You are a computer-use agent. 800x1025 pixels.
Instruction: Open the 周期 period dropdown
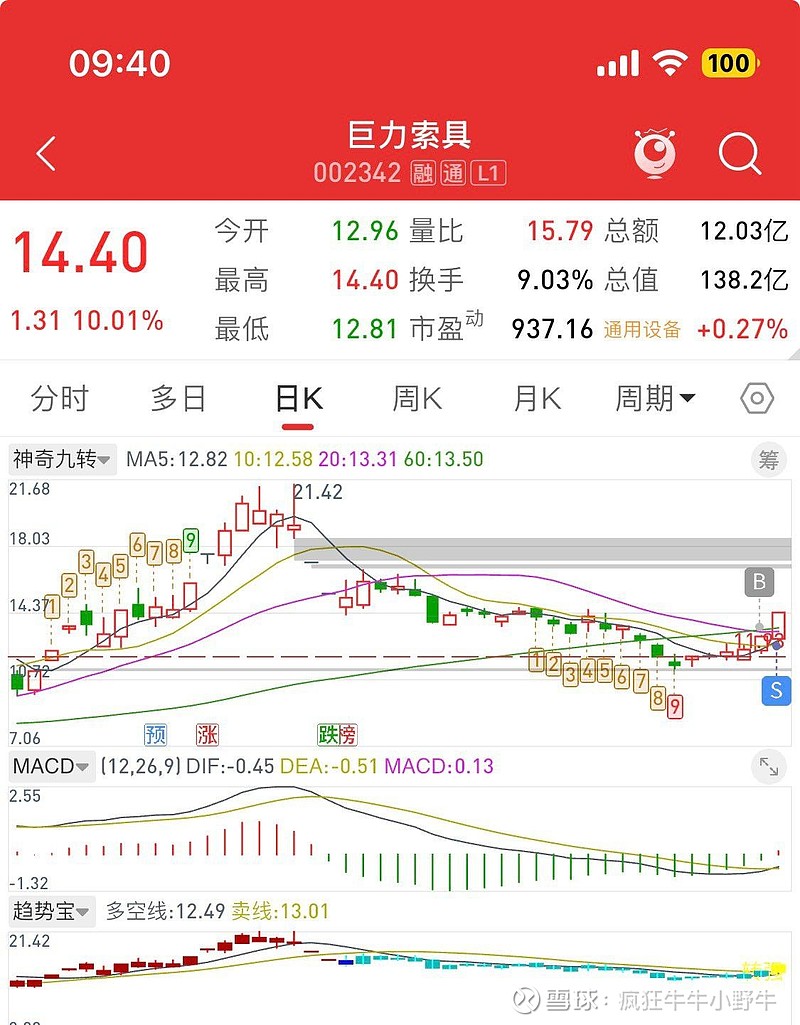654,398
